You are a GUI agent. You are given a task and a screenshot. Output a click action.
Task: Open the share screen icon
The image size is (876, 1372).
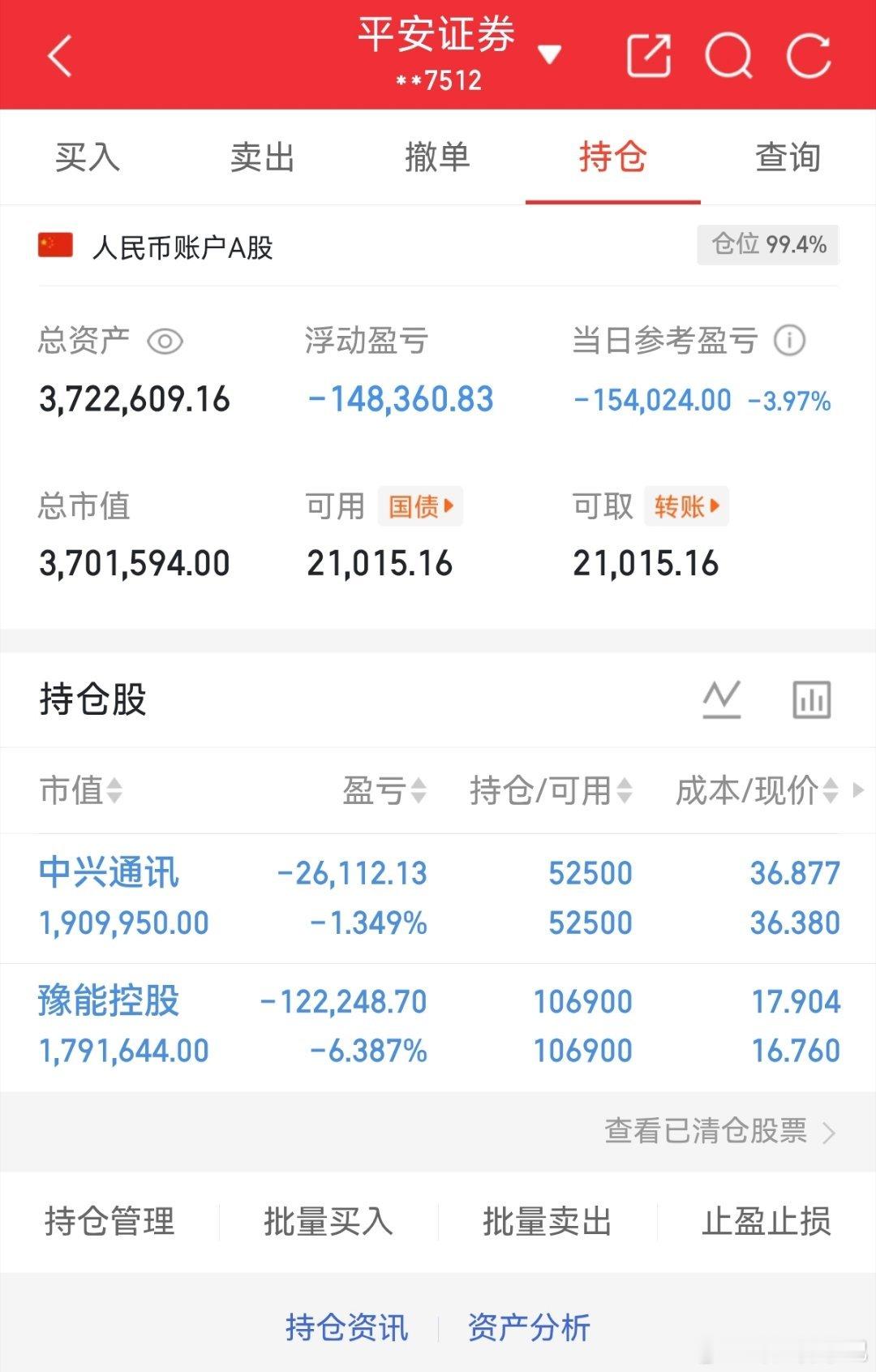click(x=649, y=55)
